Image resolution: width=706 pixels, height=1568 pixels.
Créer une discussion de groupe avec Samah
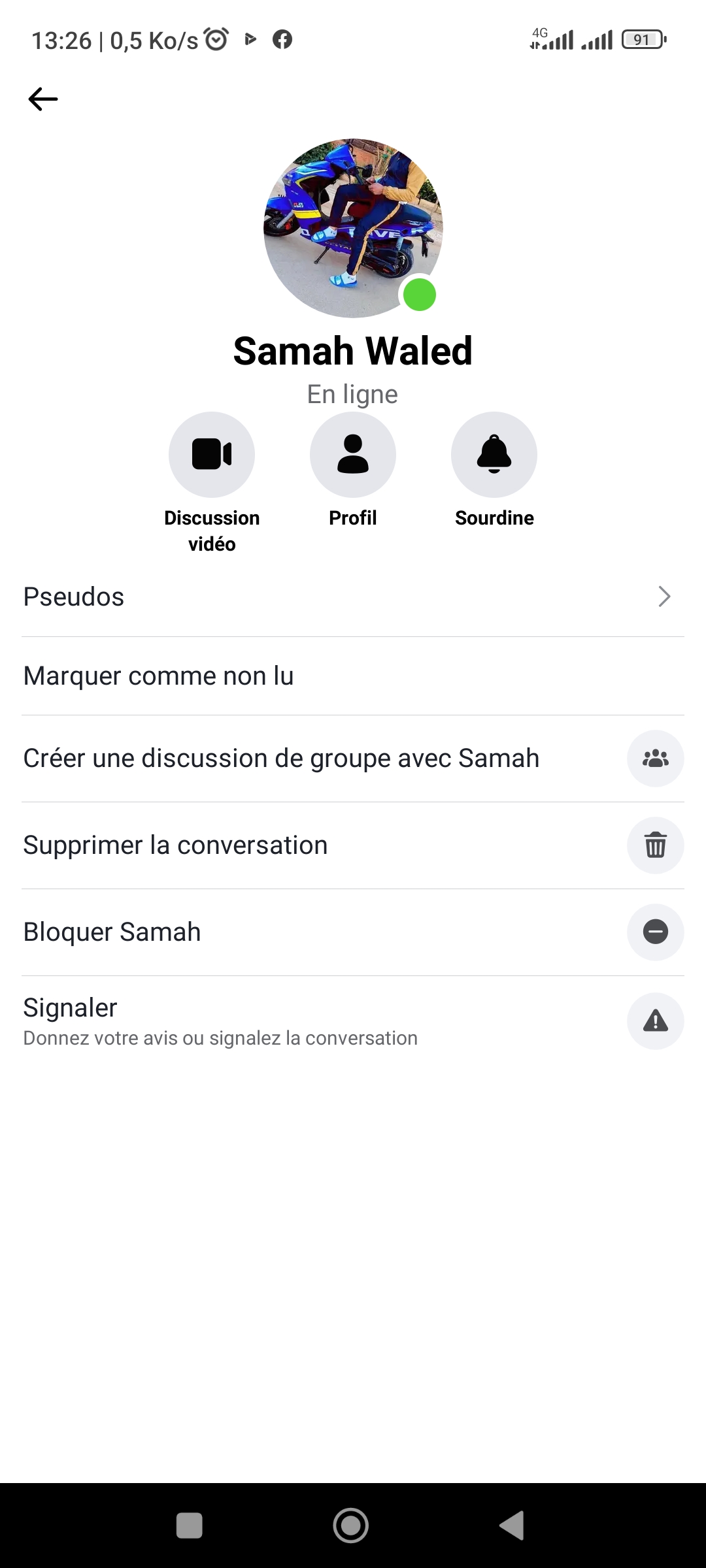point(353,759)
